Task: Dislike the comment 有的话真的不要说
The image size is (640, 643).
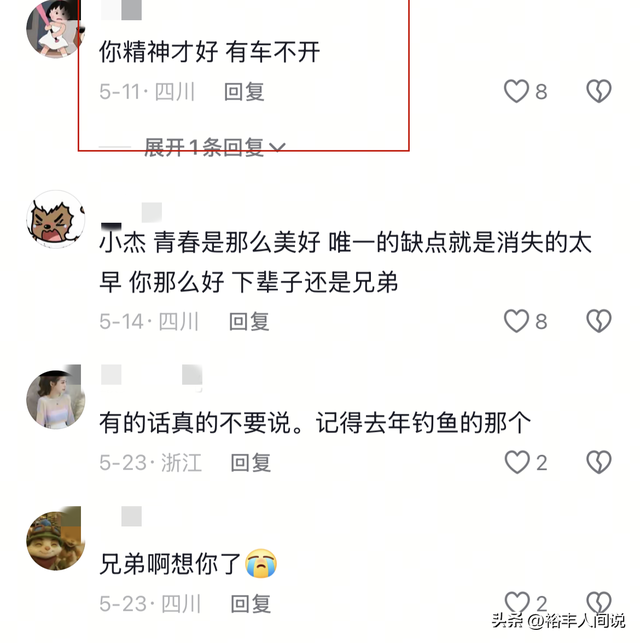Action: 598,462
